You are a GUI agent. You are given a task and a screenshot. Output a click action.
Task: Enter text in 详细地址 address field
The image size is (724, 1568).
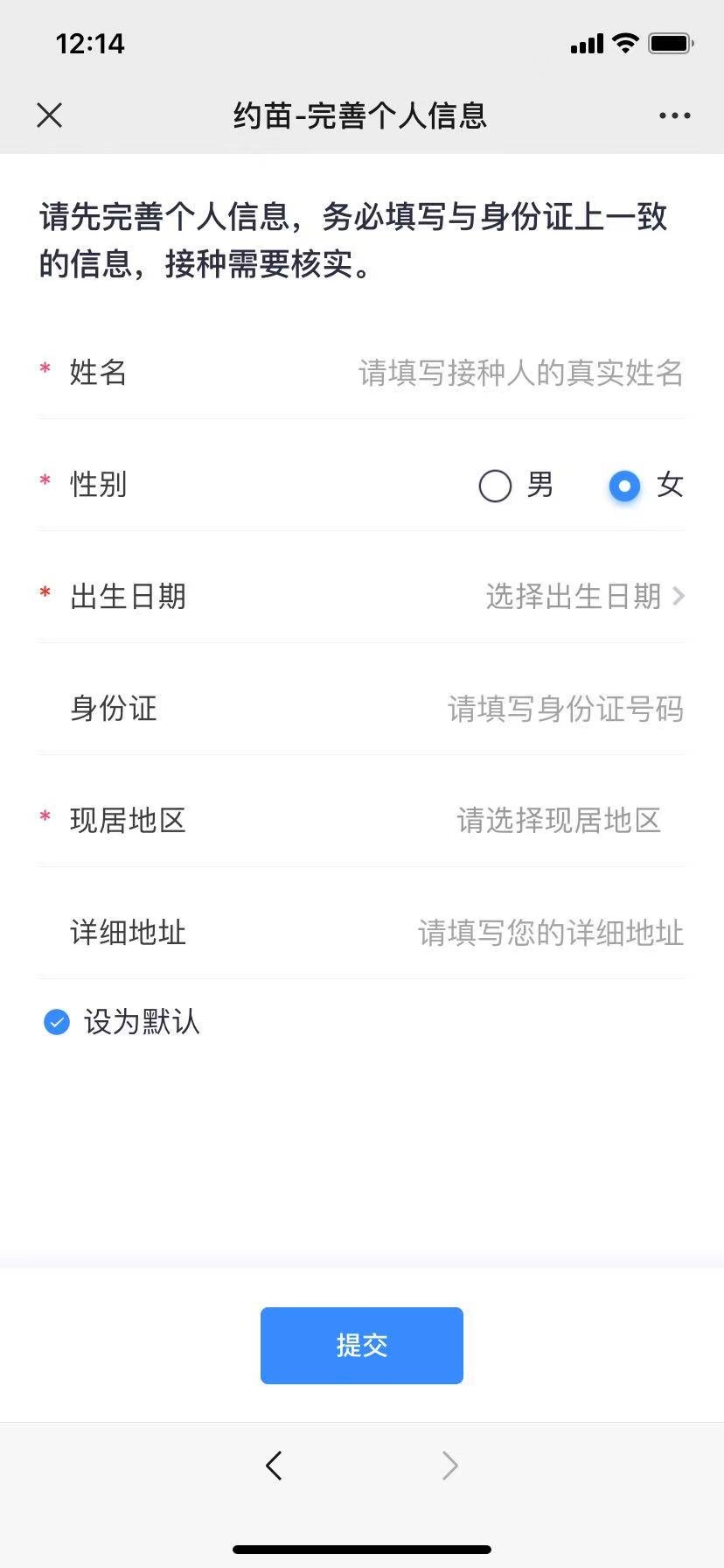550,933
